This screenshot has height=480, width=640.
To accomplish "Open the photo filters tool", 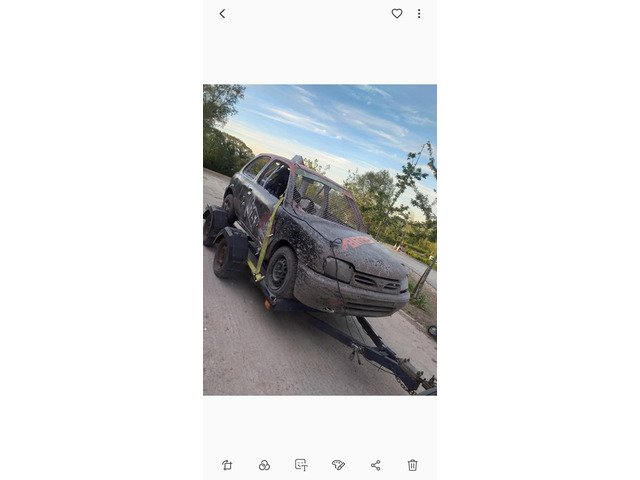I will 264,465.
